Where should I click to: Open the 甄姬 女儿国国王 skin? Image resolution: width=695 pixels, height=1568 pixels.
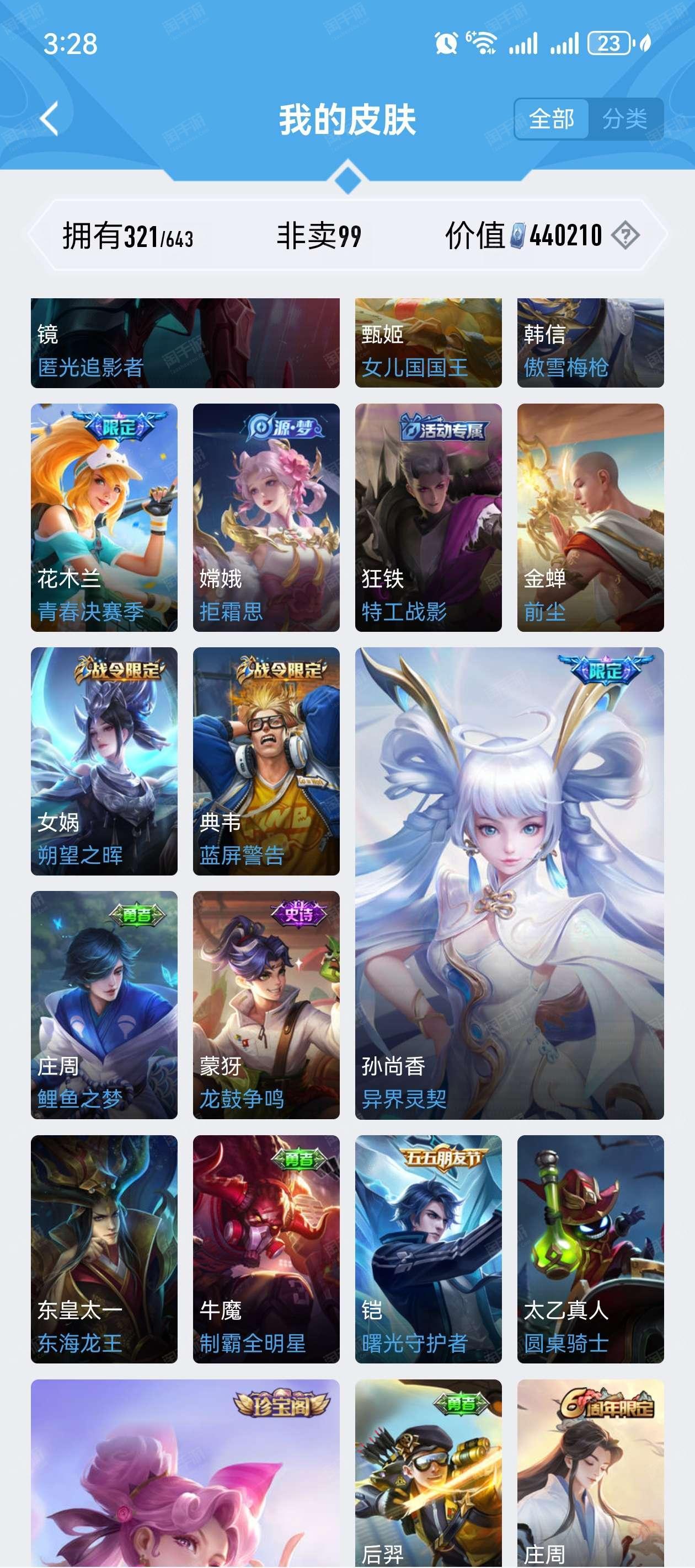(428, 343)
